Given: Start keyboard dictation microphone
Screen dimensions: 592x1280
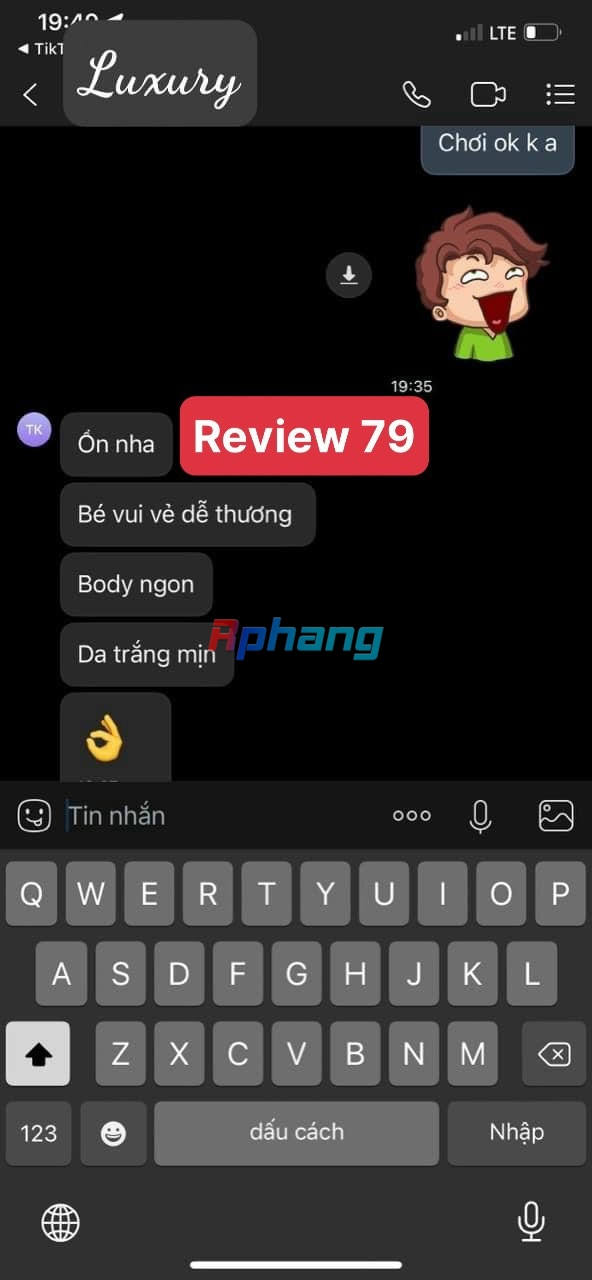Looking at the screenshot, I should (531, 1221).
